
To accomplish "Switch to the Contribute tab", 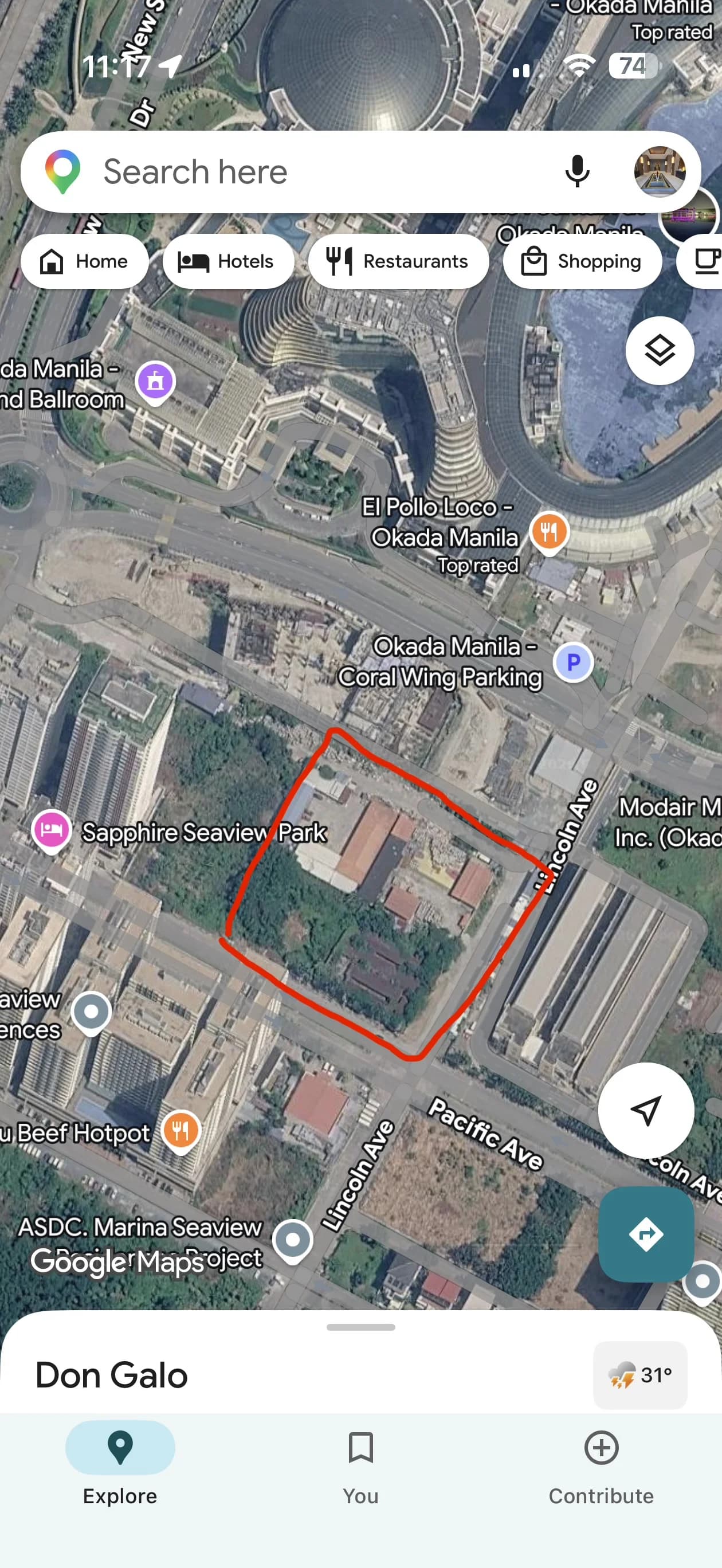I will click(602, 1469).
